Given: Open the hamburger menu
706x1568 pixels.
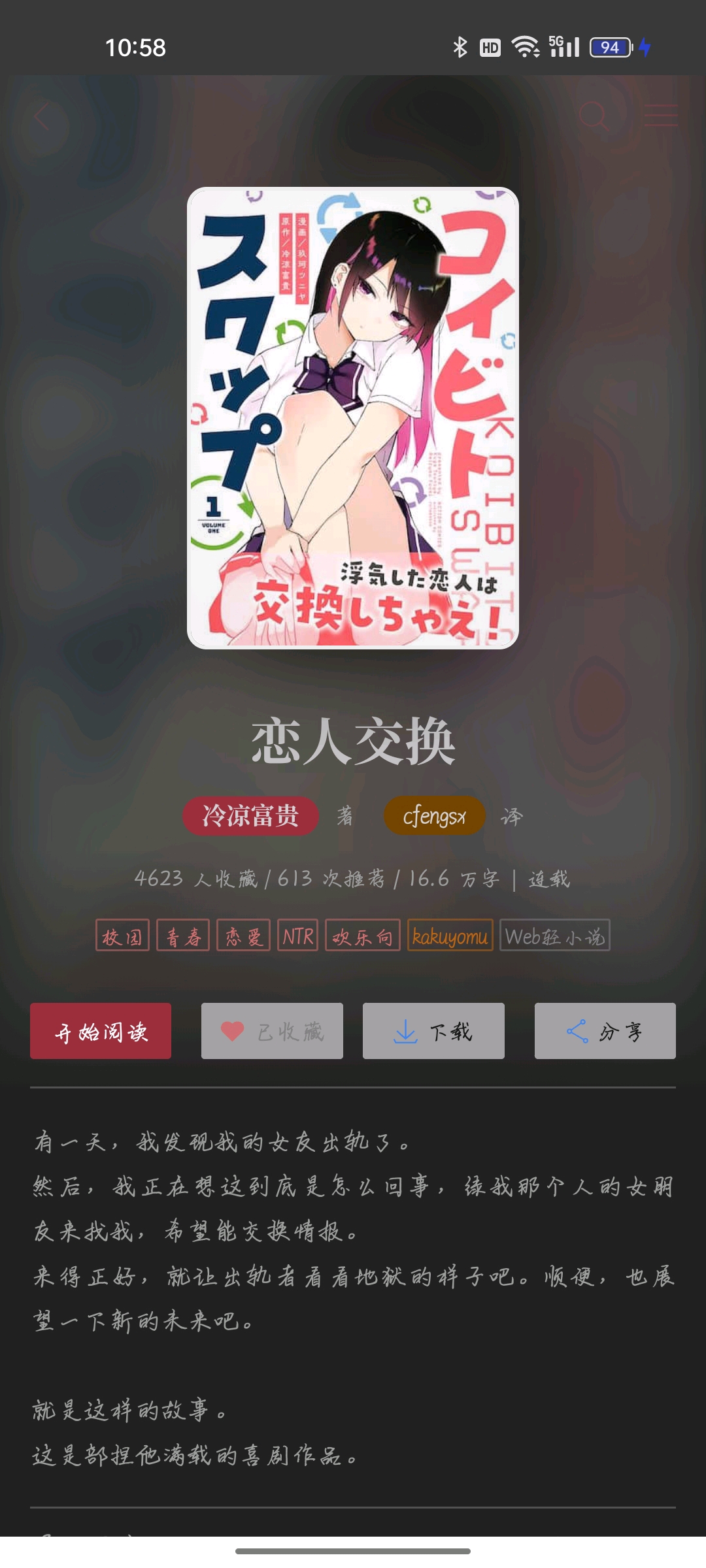Looking at the screenshot, I should coord(660,116).
